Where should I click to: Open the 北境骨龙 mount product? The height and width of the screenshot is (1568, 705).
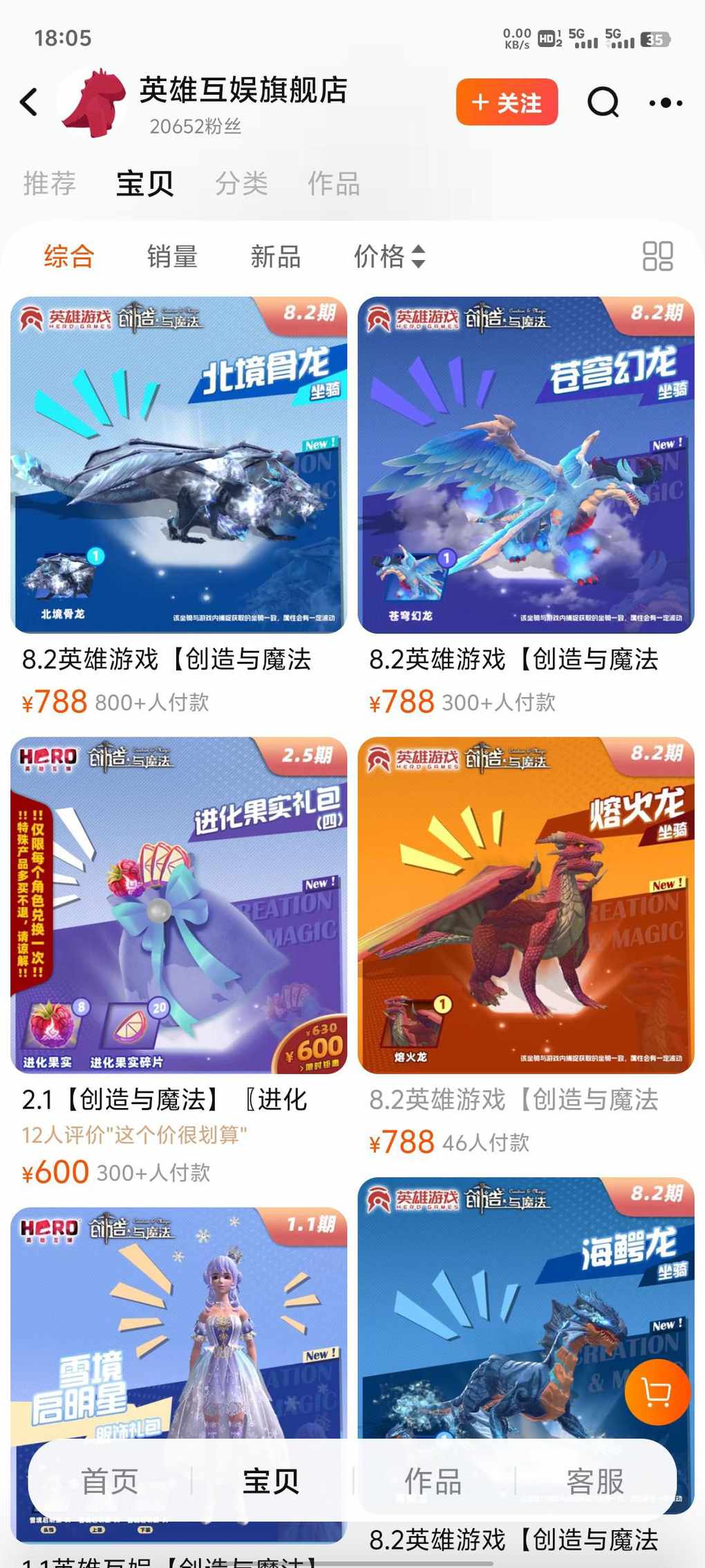click(x=178, y=465)
